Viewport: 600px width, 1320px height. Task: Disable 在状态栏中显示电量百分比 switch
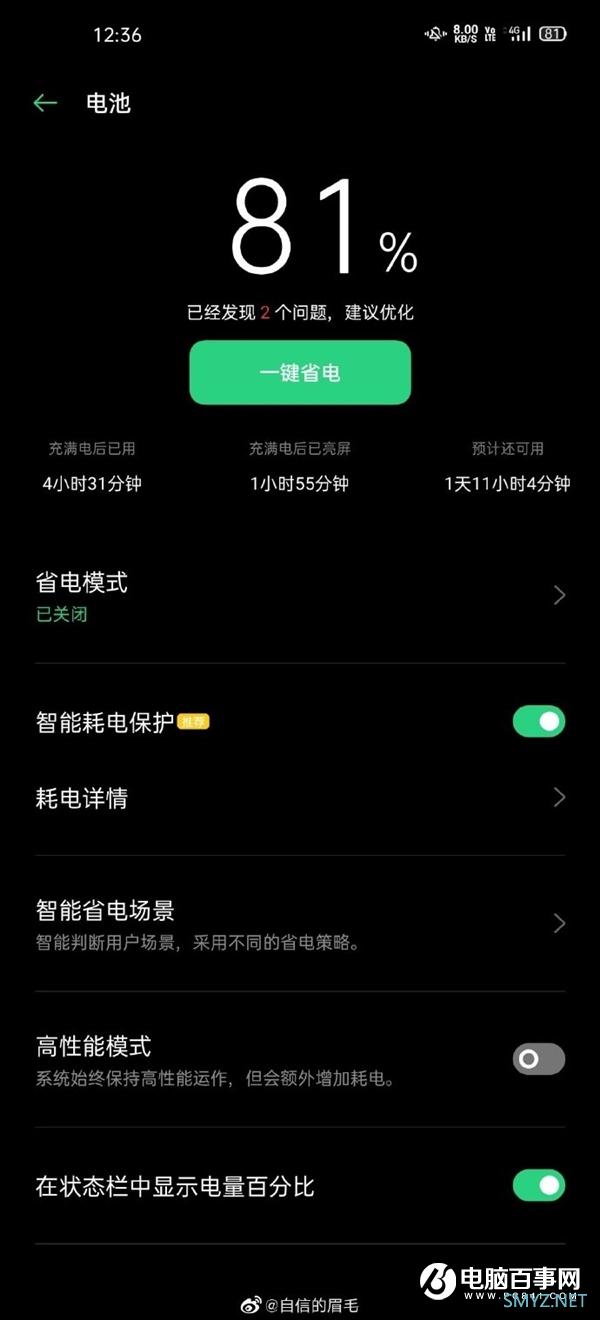click(x=538, y=1186)
